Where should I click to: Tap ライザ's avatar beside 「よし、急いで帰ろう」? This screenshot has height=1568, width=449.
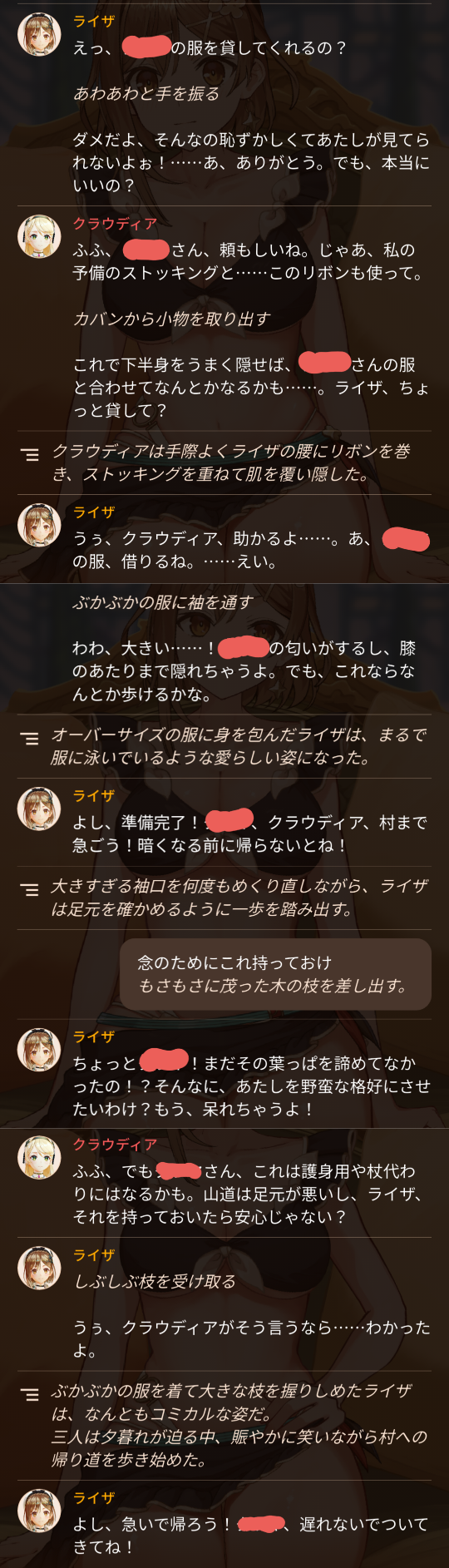[x=39, y=1511]
